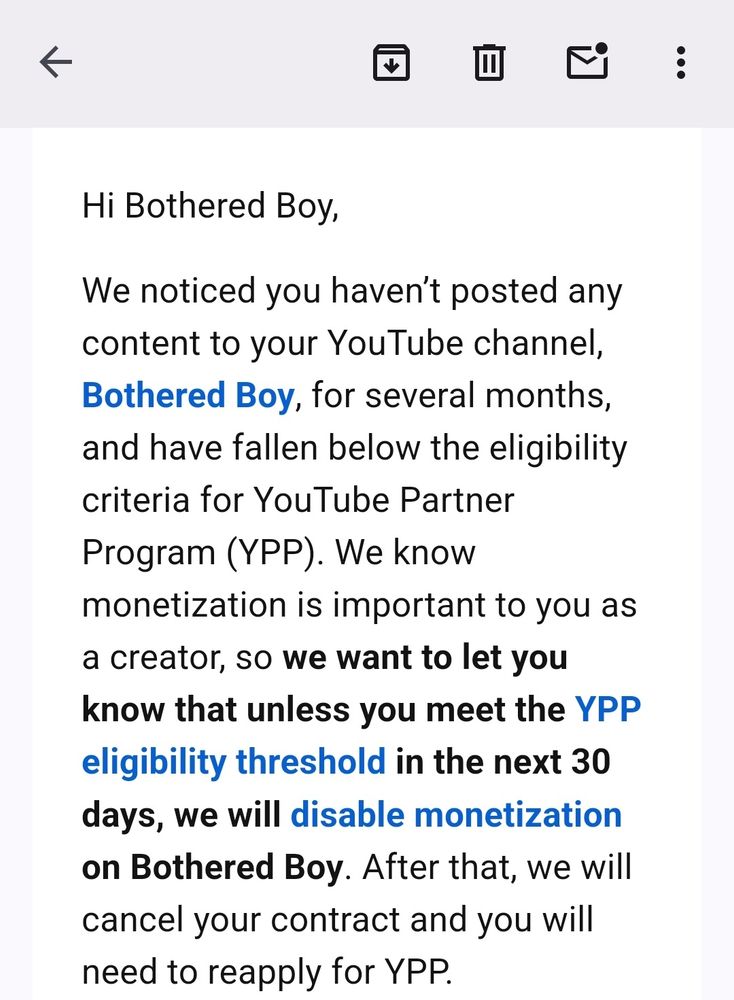Tap the trash can to discard the message
This screenshot has width=734, height=1000.
pos(488,62)
